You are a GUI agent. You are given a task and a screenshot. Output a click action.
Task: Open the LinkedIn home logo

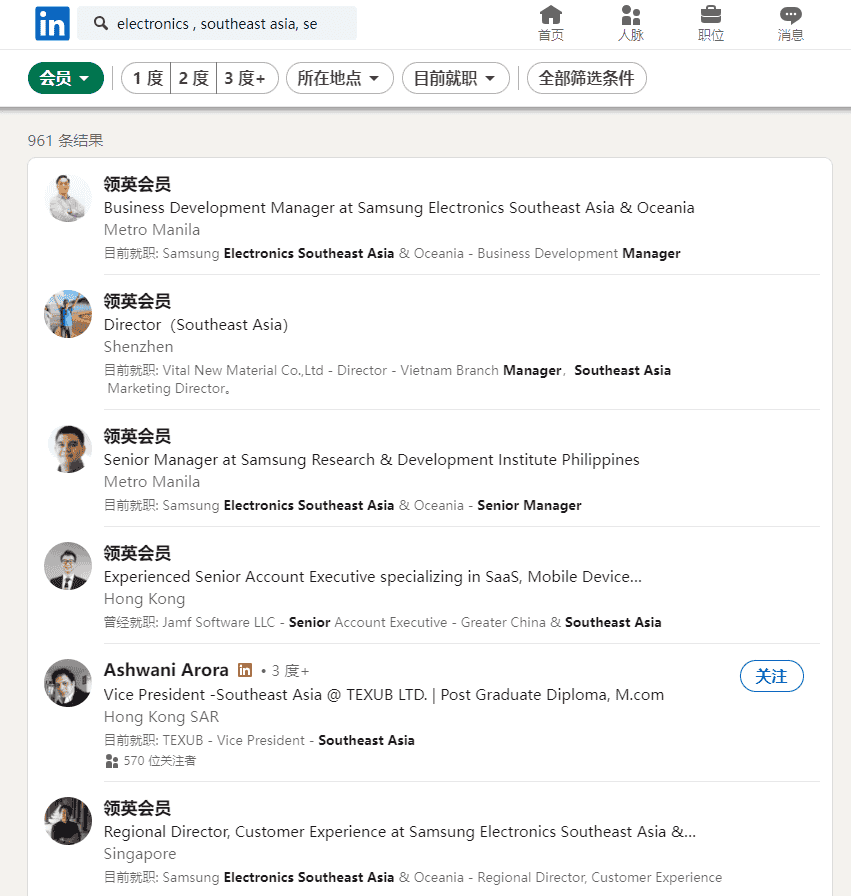pos(52,23)
